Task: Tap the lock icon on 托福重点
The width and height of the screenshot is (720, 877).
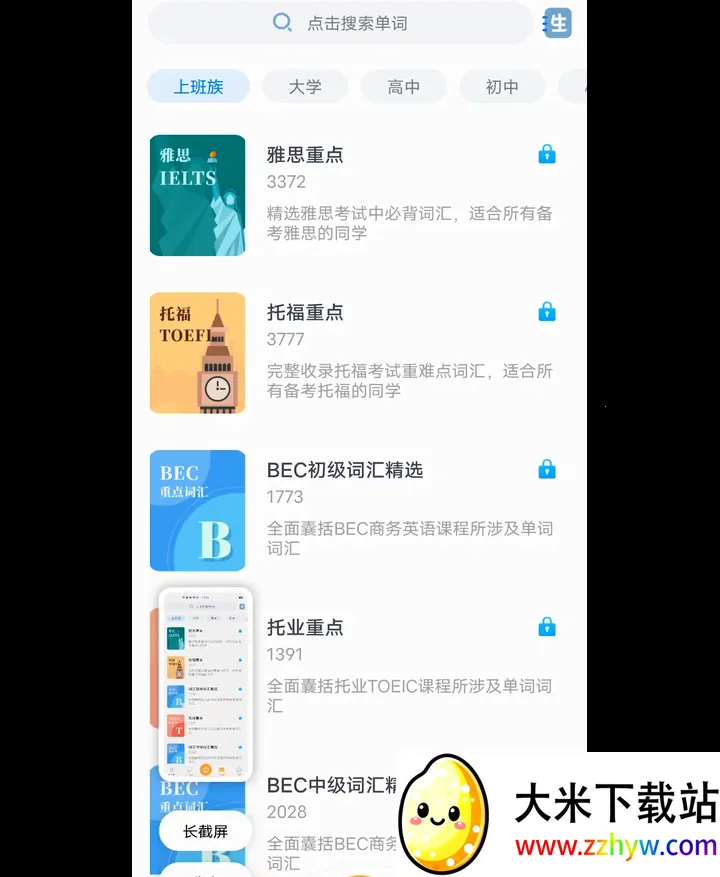Action: coord(546,312)
